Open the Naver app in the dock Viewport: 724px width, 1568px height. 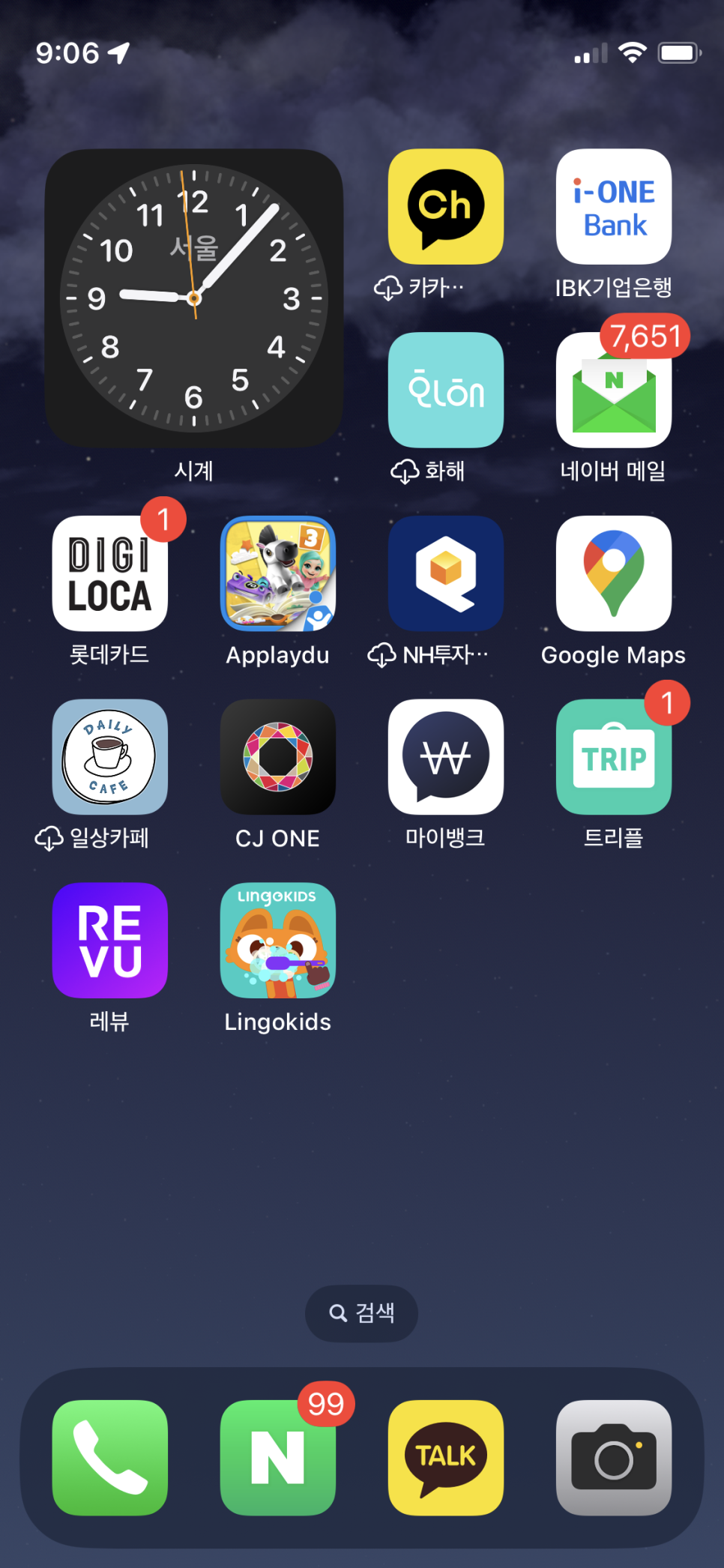(x=277, y=1457)
